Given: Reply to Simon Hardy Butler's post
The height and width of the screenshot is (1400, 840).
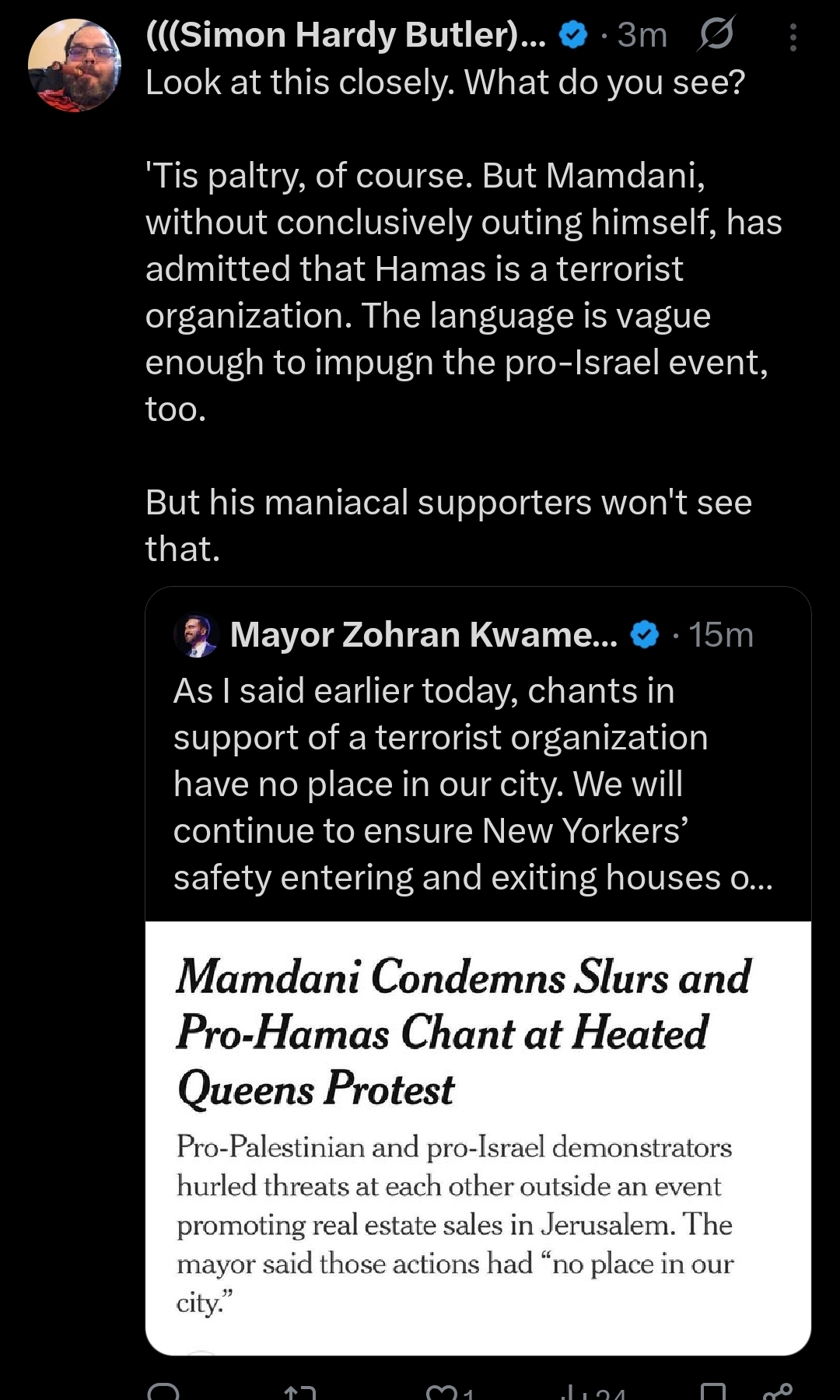Looking at the screenshot, I should (x=163, y=1391).
